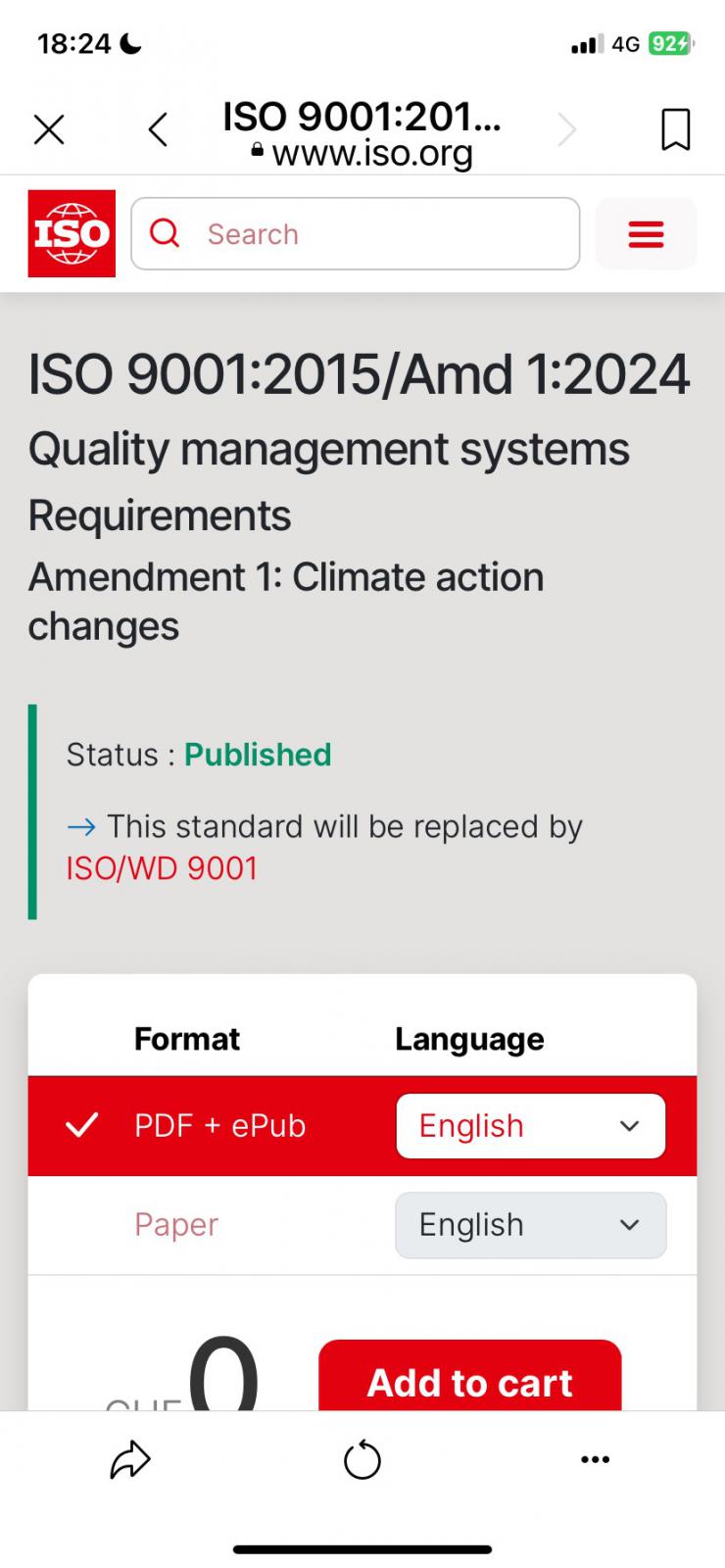Open language dropdown for Paper
This screenshot has height=1568, width=725.
point(531,1225)
